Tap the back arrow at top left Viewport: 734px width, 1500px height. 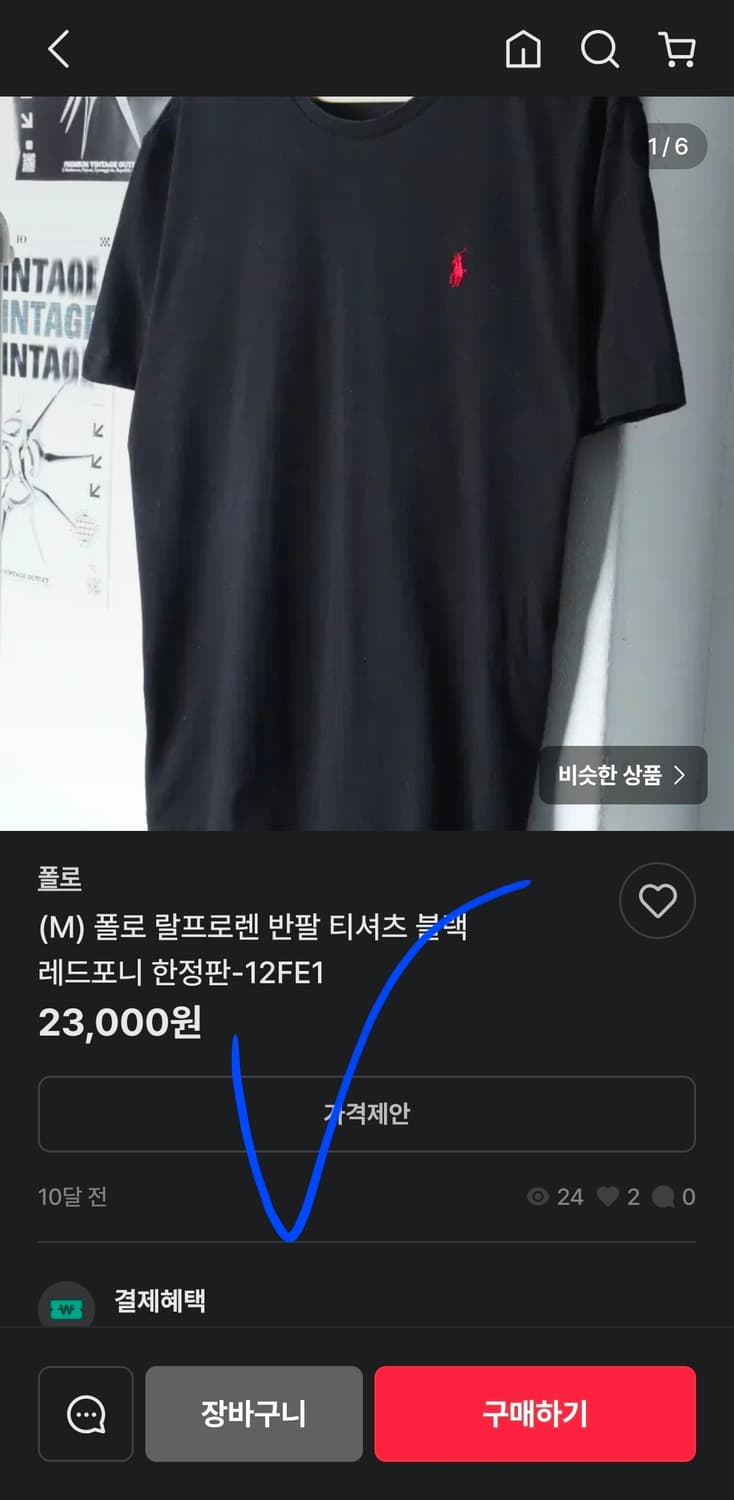pos(57,48)
